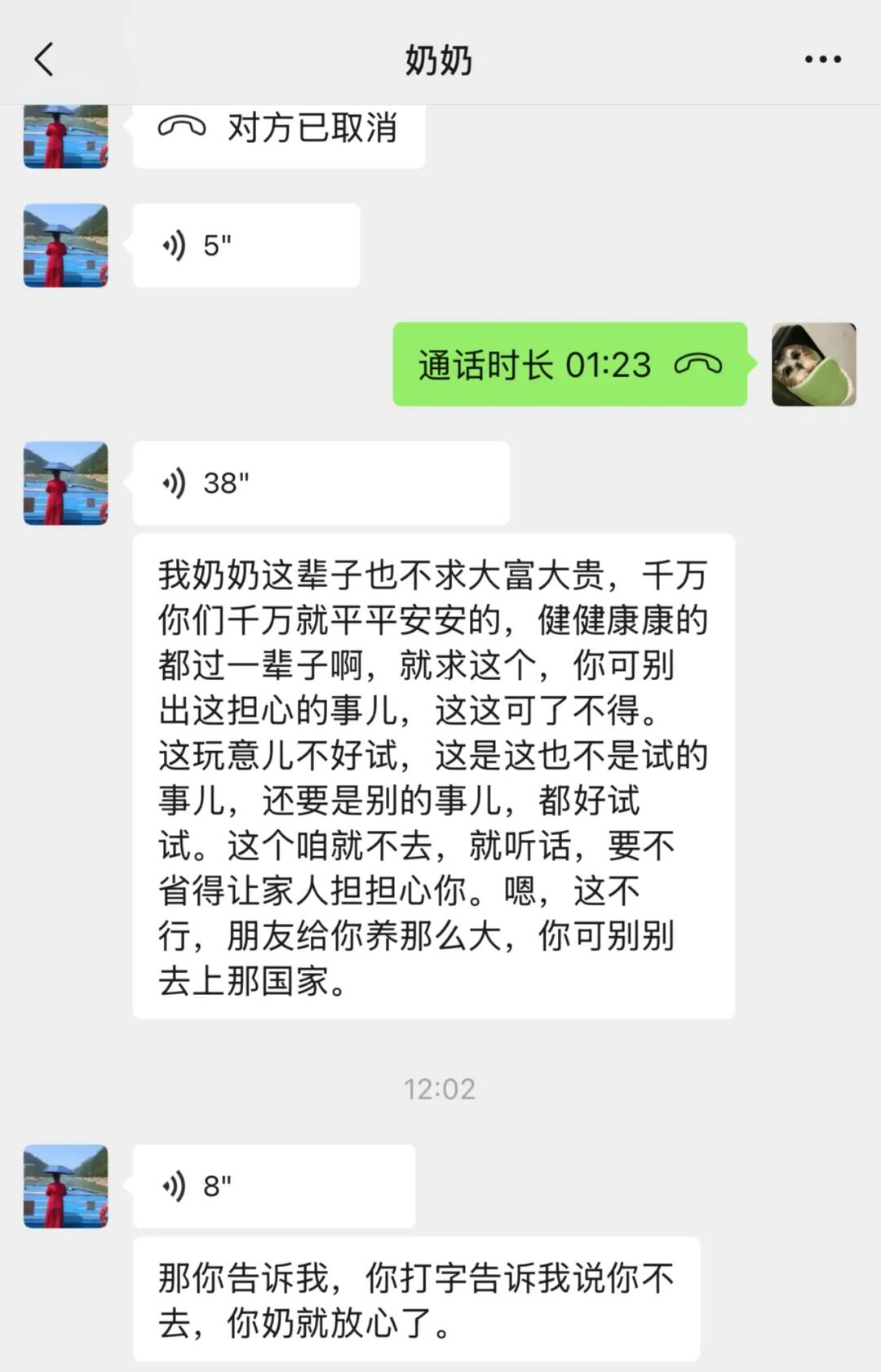Tap the chat title '奶奶' at the top
The width and height of the screenshot is (881, 1372).
(x=440, y=59)
